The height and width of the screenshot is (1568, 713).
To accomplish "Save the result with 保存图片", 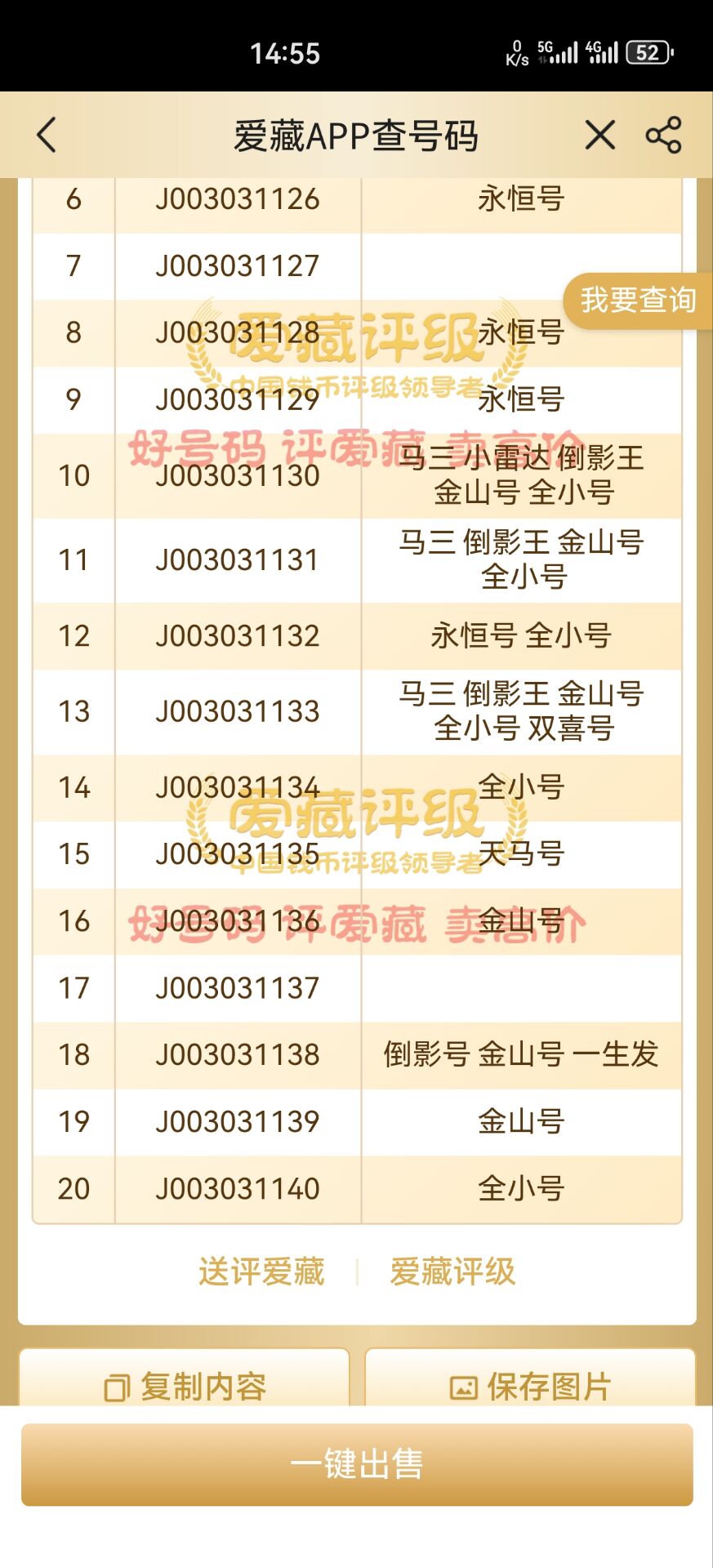I will [x=530, y=1384].
